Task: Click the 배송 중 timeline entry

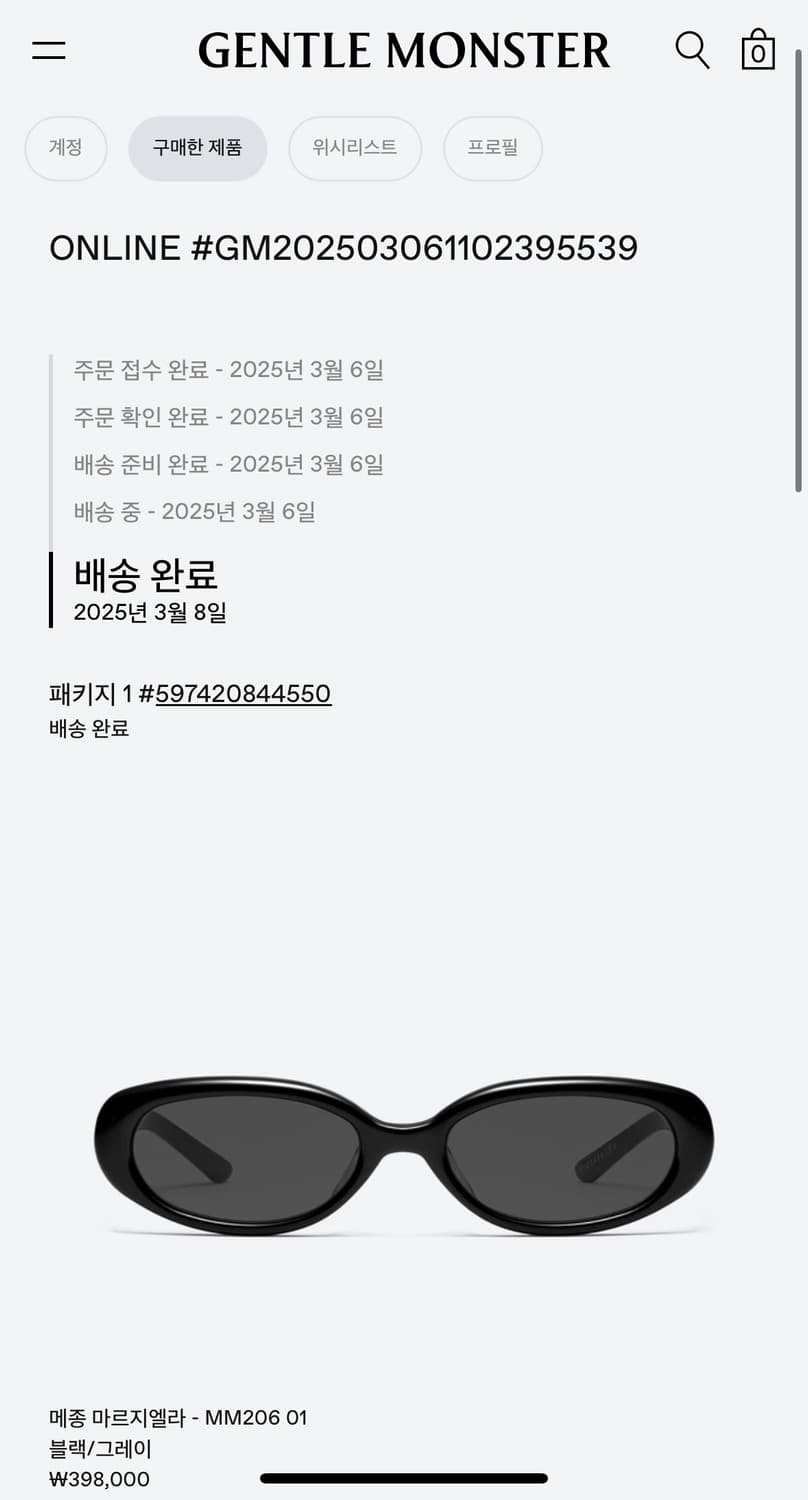Action: tap(193, 511)
